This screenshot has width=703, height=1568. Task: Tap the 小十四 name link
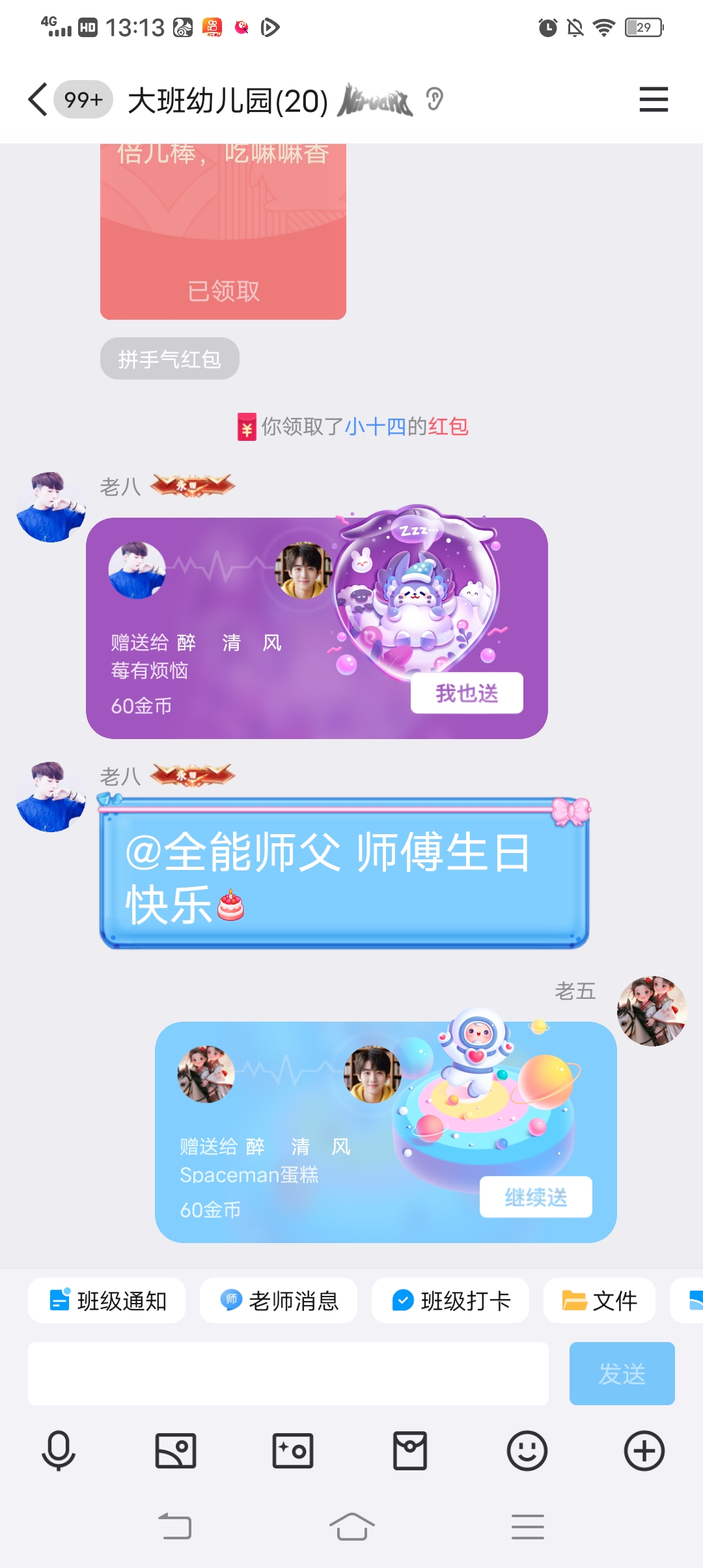(376, 427)
